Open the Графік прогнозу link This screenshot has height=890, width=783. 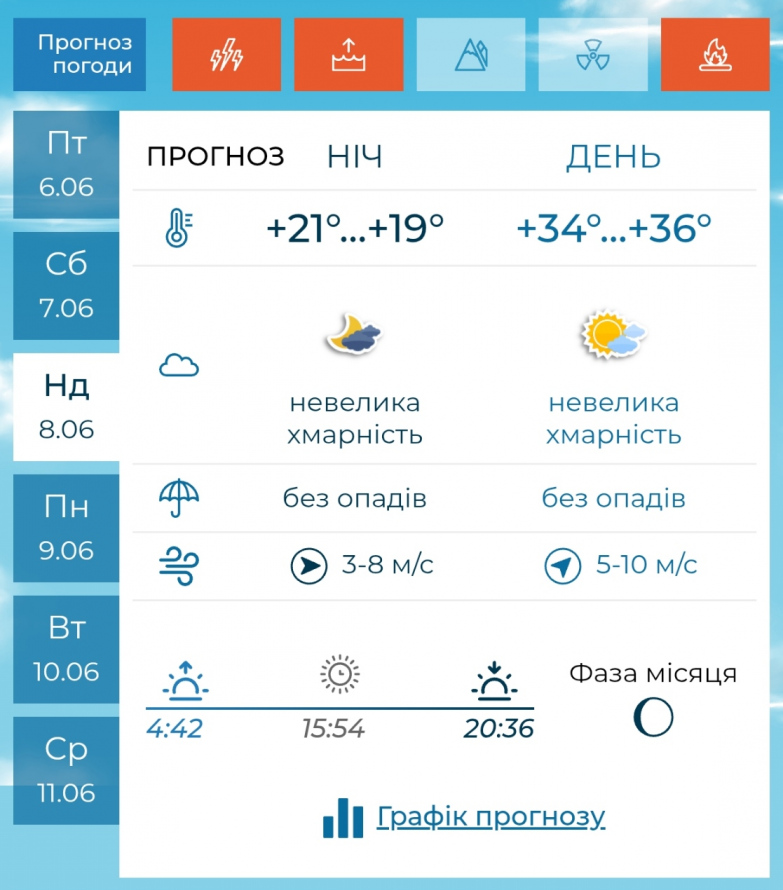pos(490,817)
